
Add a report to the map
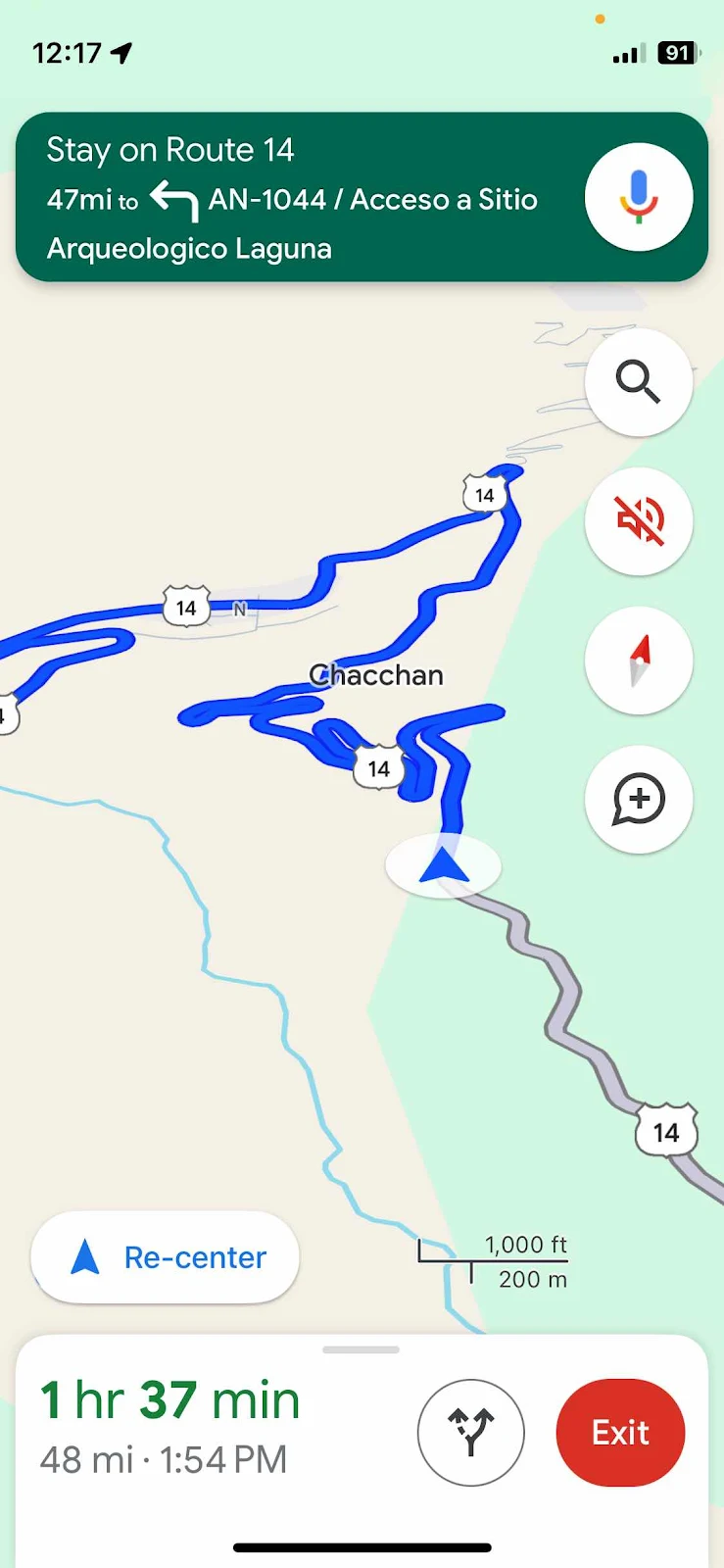pyautogui.click(x=638, y=799)
